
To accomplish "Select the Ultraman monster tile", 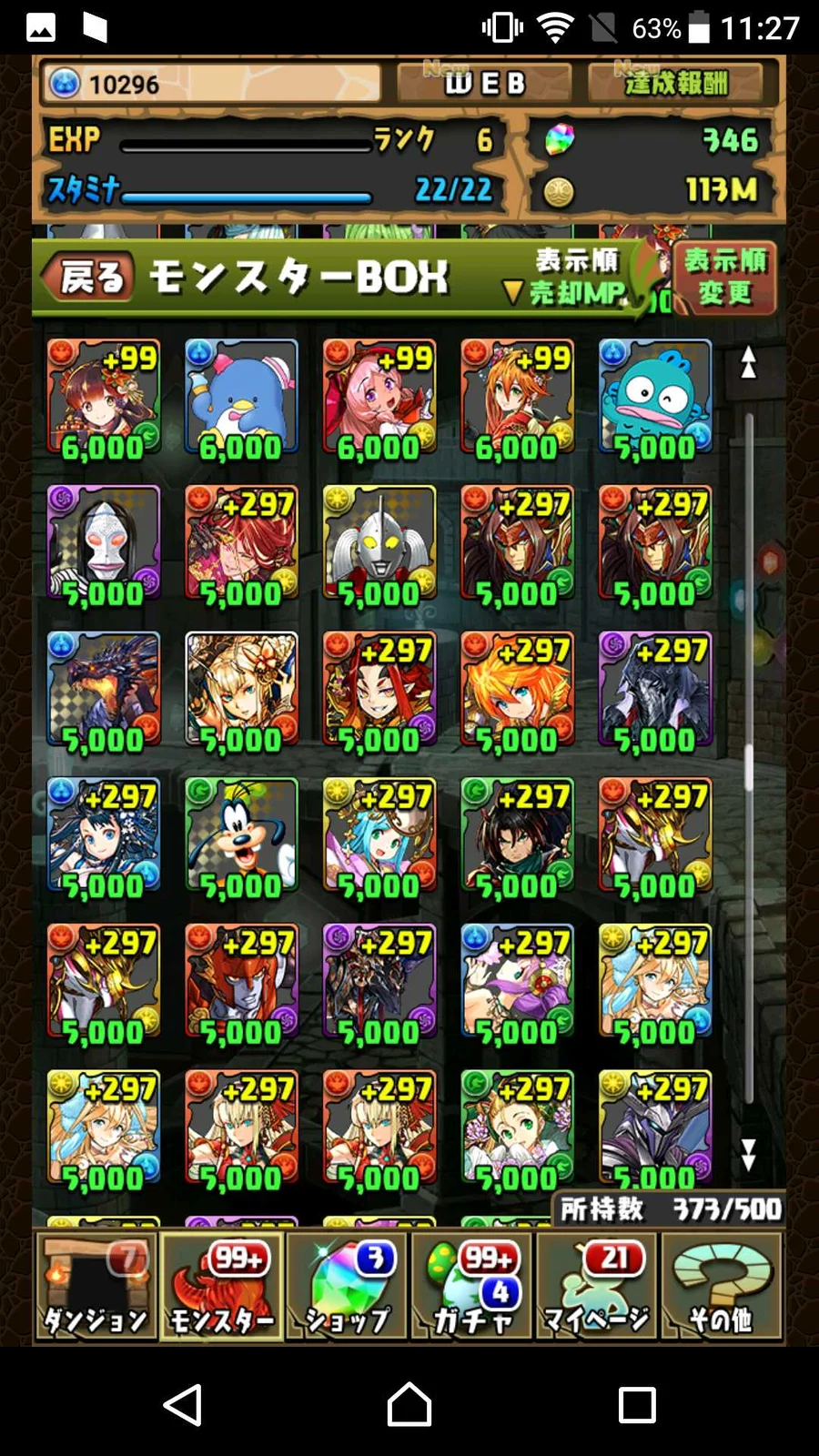I will (379, 543).
